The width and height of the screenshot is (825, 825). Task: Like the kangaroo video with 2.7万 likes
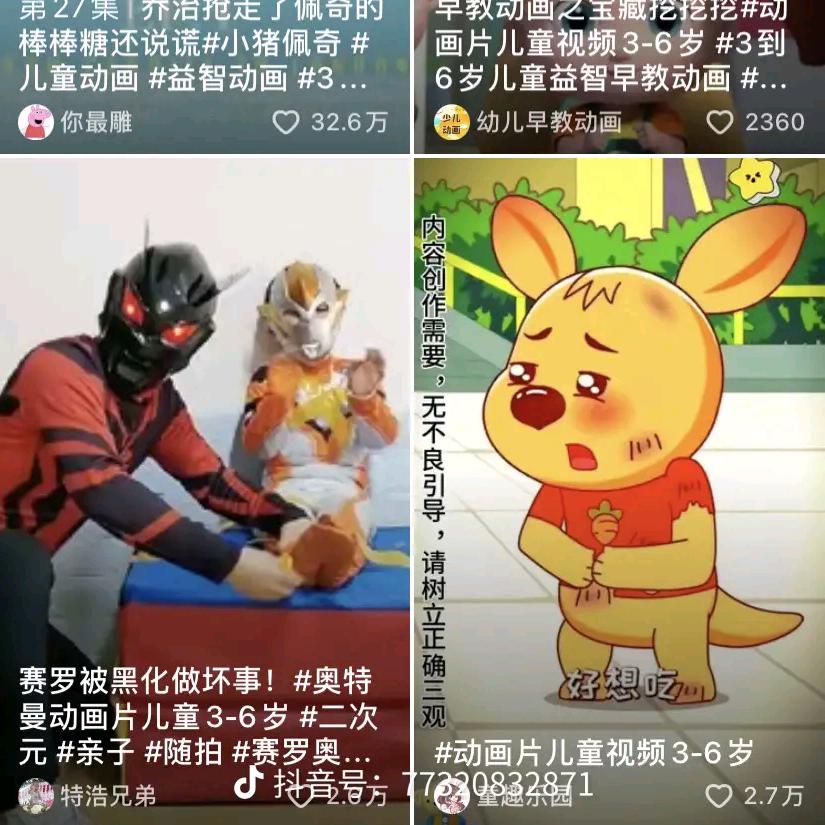pos(720,796)
